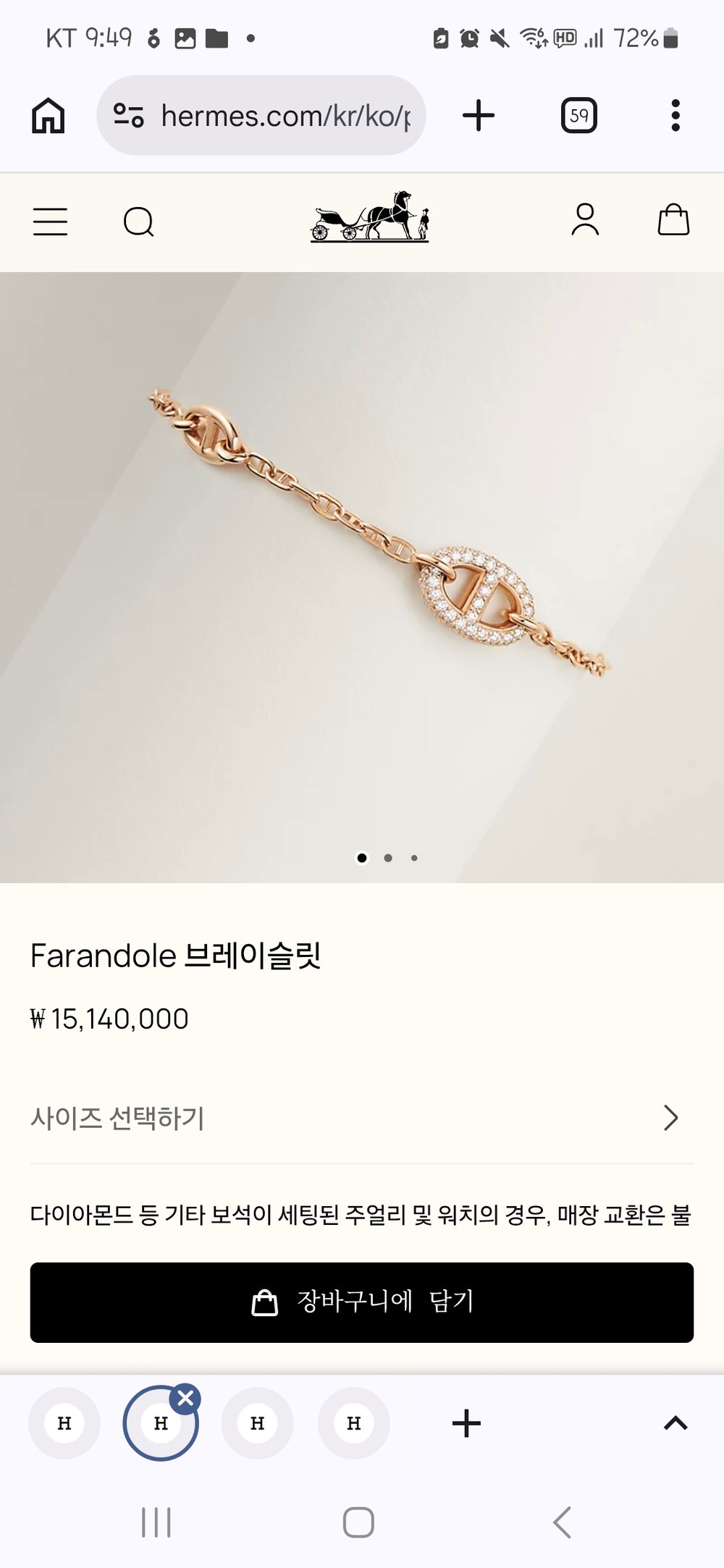
Task: Open a new browser tab
Action: [478, 116]
